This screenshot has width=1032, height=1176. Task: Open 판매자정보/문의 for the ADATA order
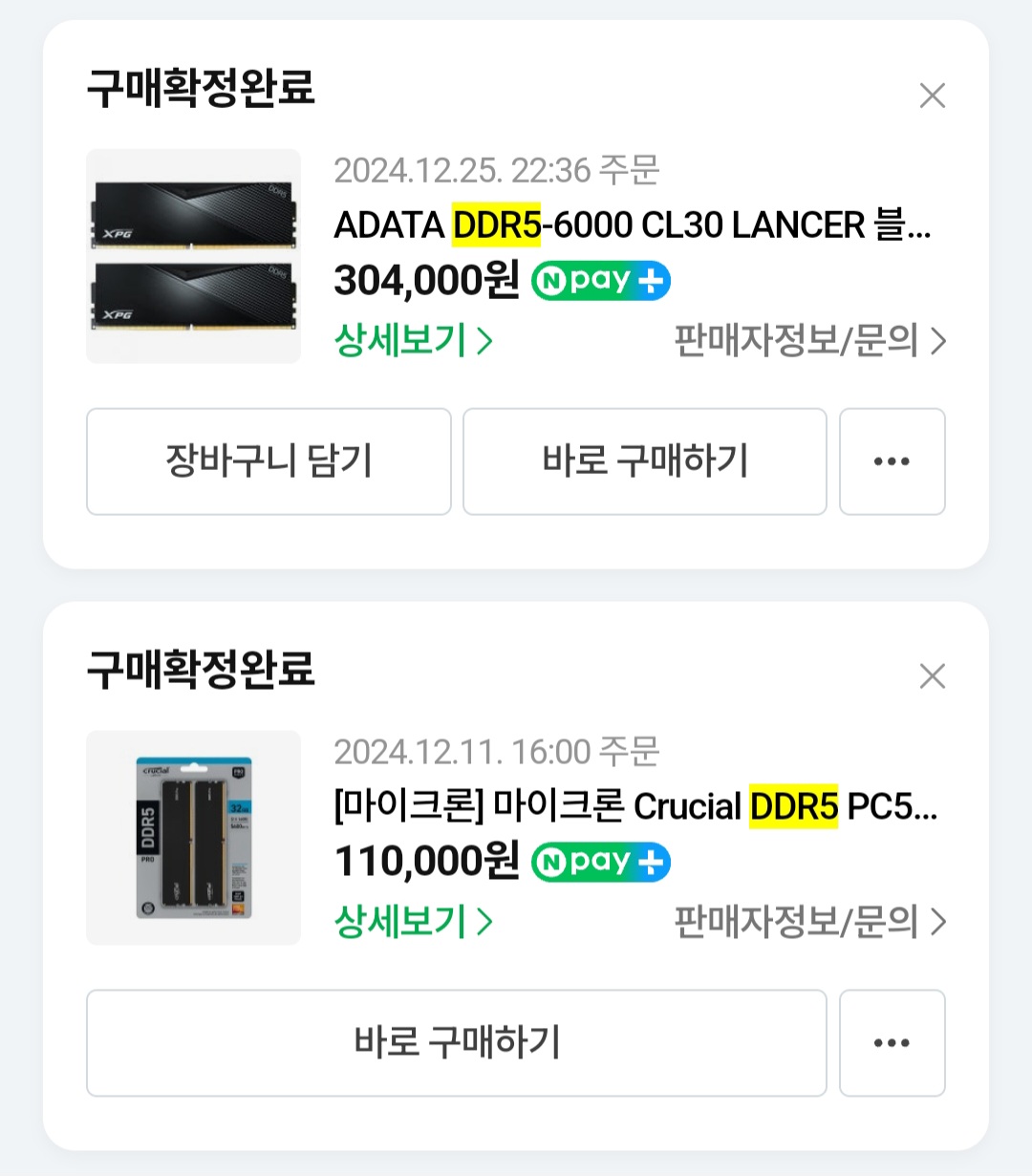click(809, 340)
